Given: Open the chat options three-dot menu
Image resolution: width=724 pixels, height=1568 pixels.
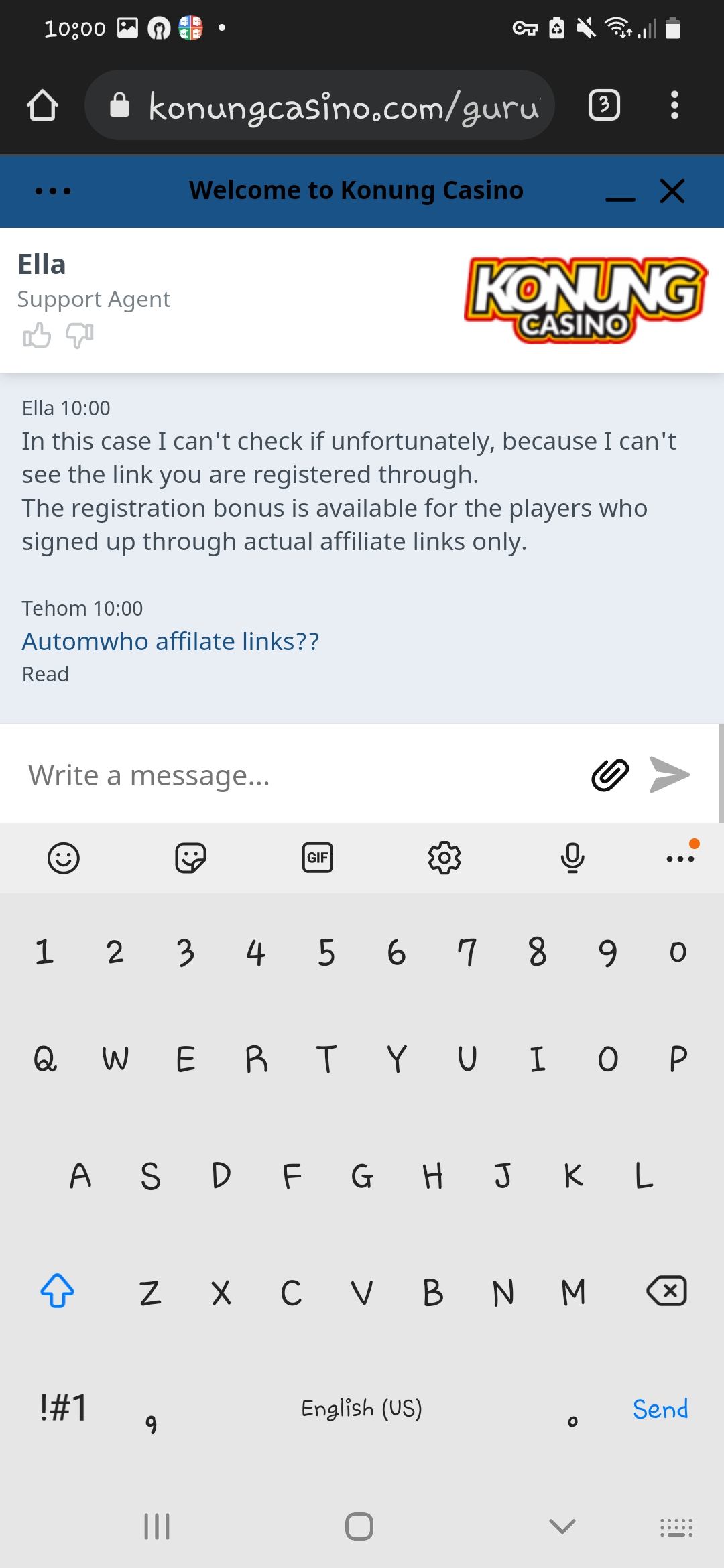Looking at the screenshot, I should click(x=53, y=191).
